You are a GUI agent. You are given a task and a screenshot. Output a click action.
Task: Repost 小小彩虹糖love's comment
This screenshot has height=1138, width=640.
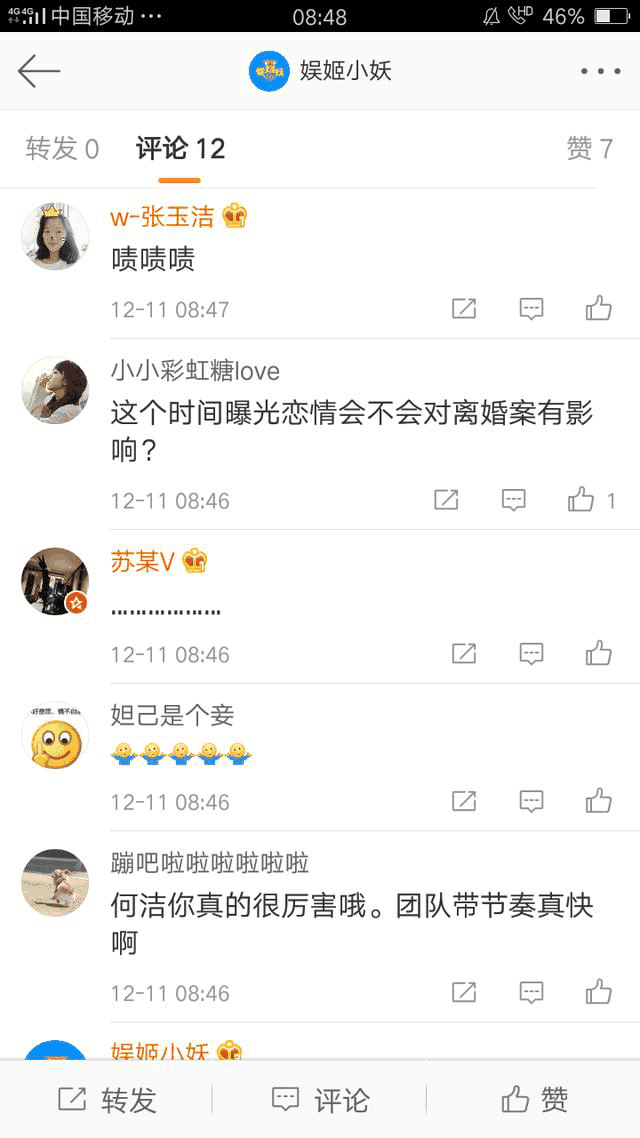[446, 499]
